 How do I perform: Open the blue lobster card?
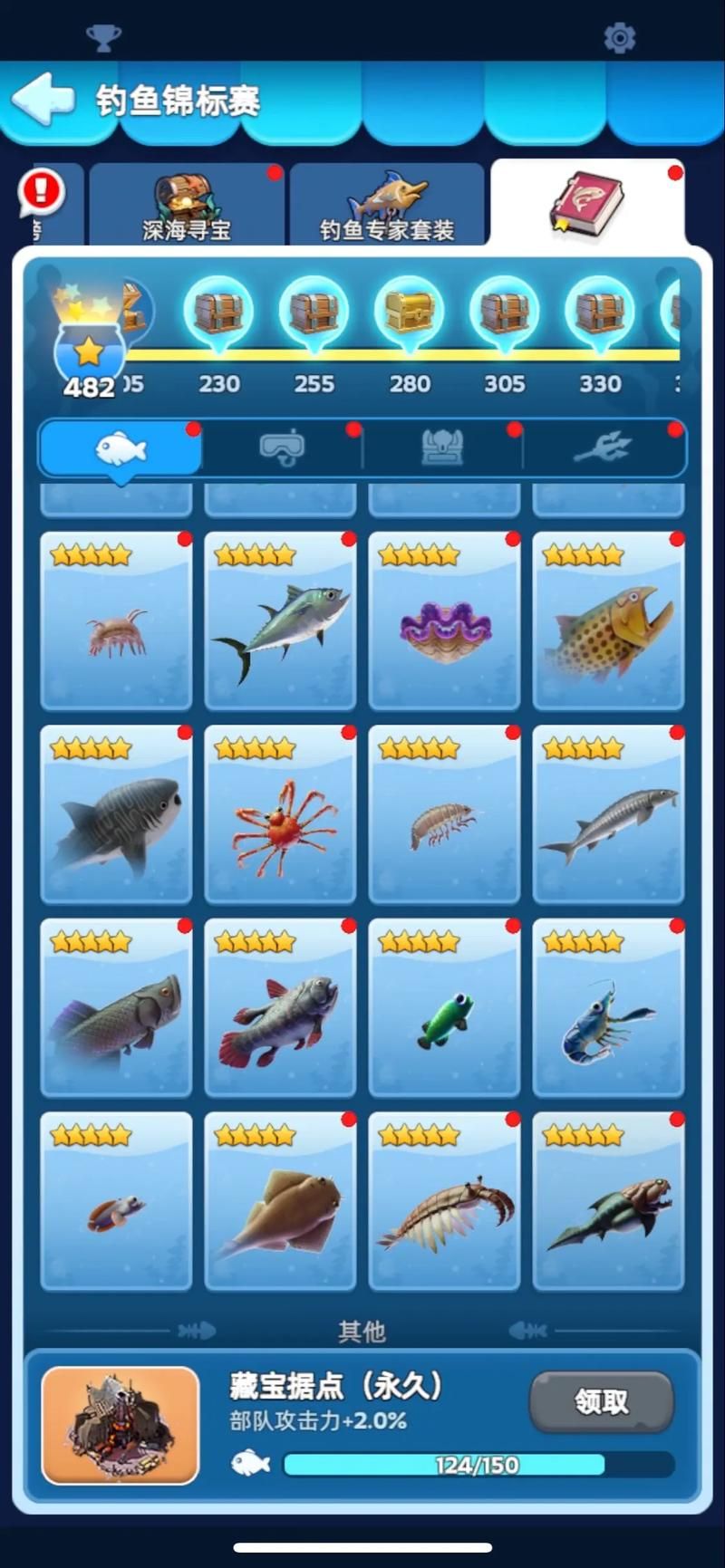coord(608,1009)
